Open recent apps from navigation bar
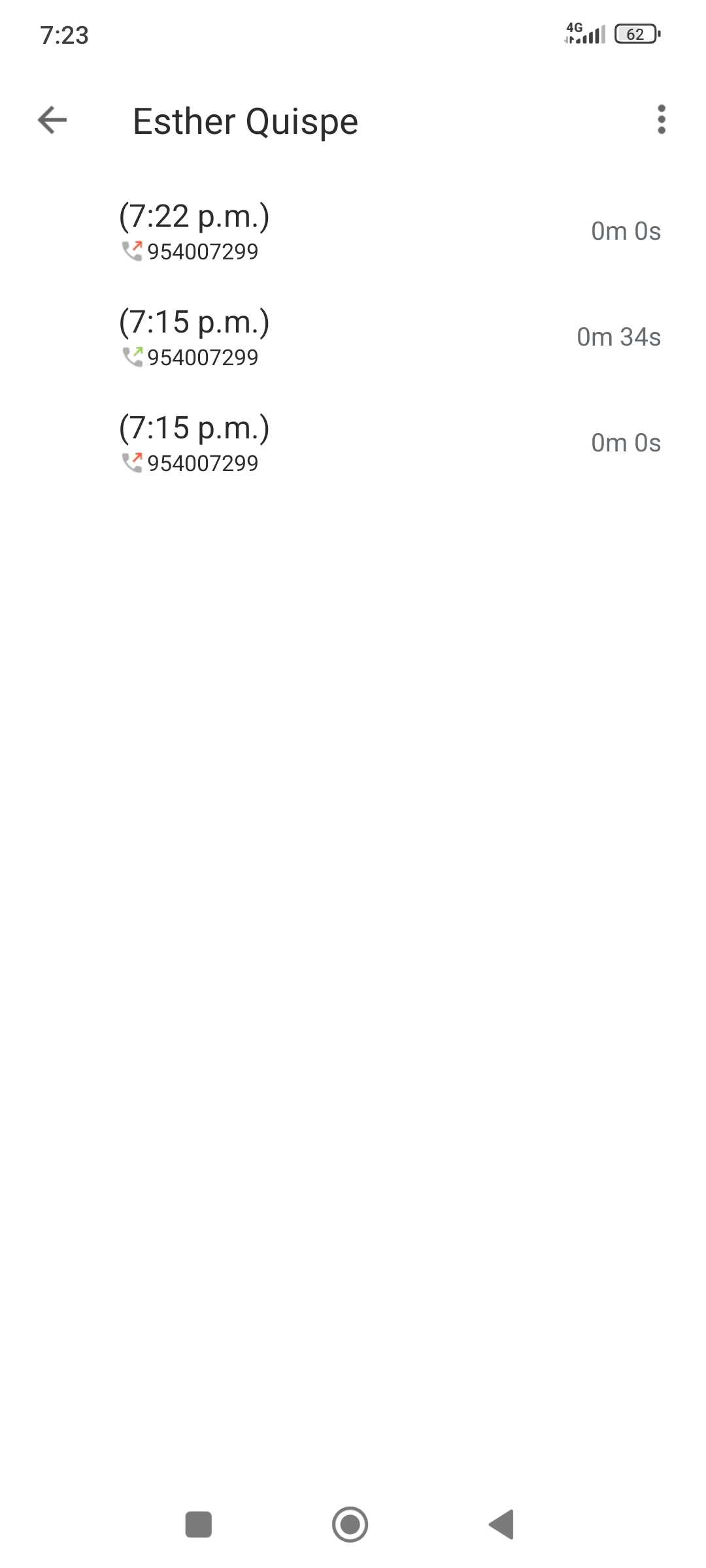The height and width of the screenshot is (1568, 706). [199, 1524]
